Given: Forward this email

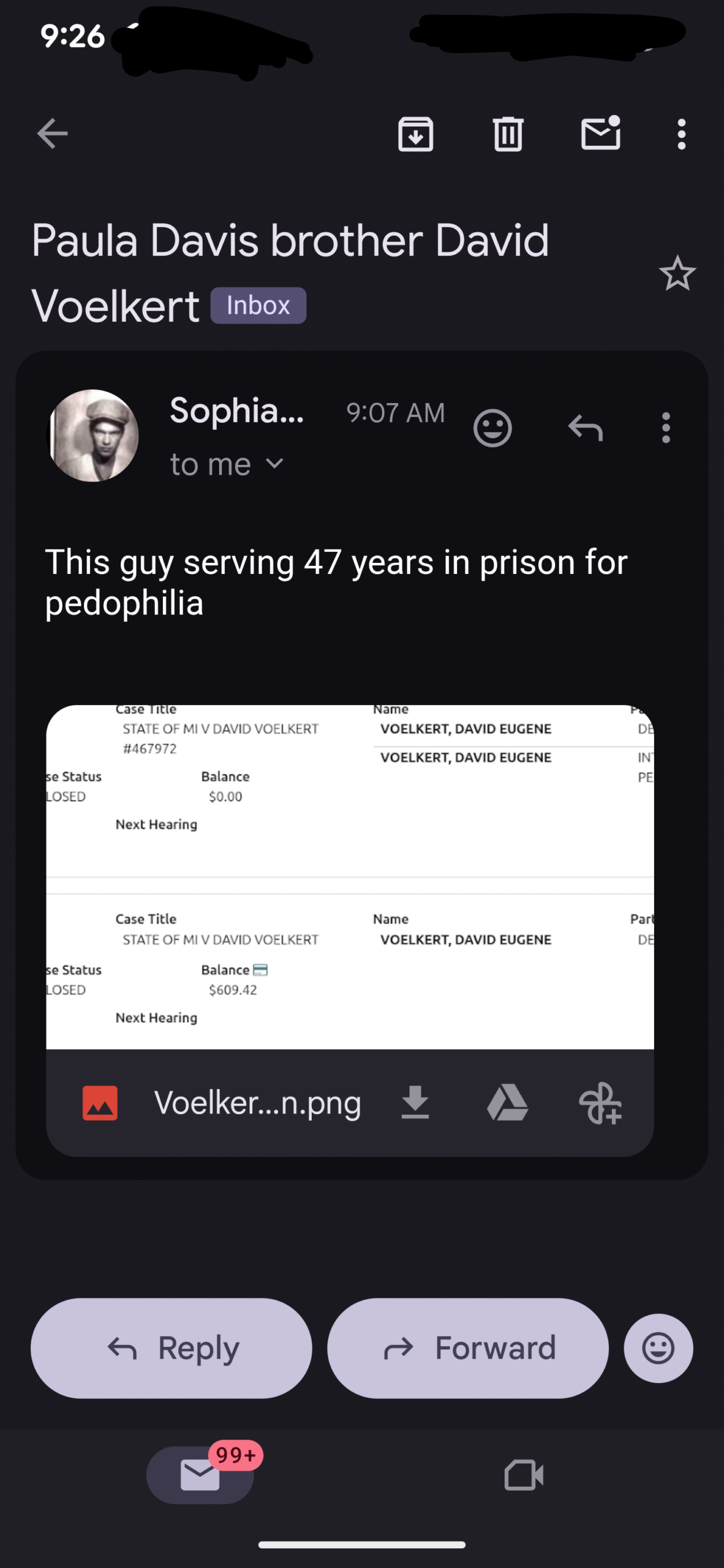Looking at the screenshot, I should click(468, 1348).
